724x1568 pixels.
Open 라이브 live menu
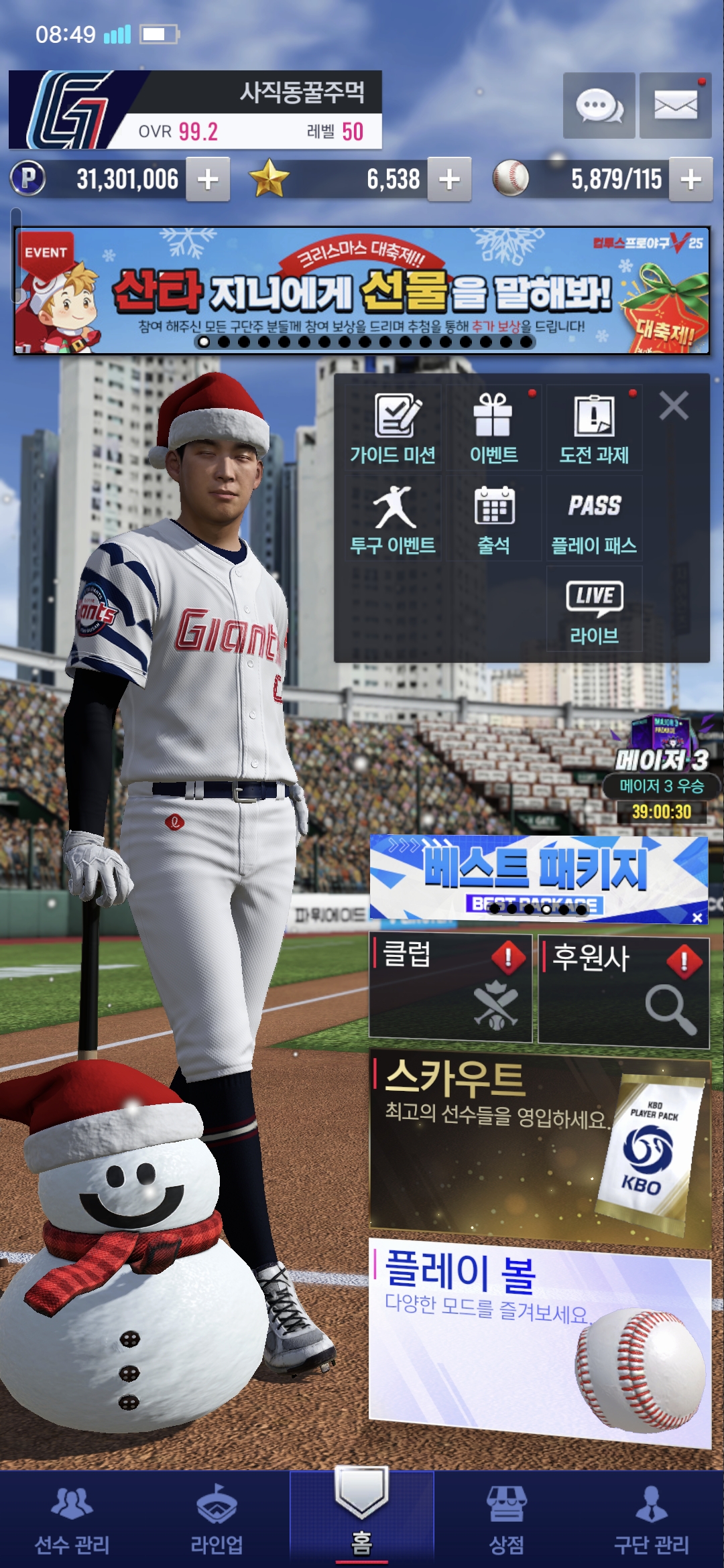coord(594,610)
